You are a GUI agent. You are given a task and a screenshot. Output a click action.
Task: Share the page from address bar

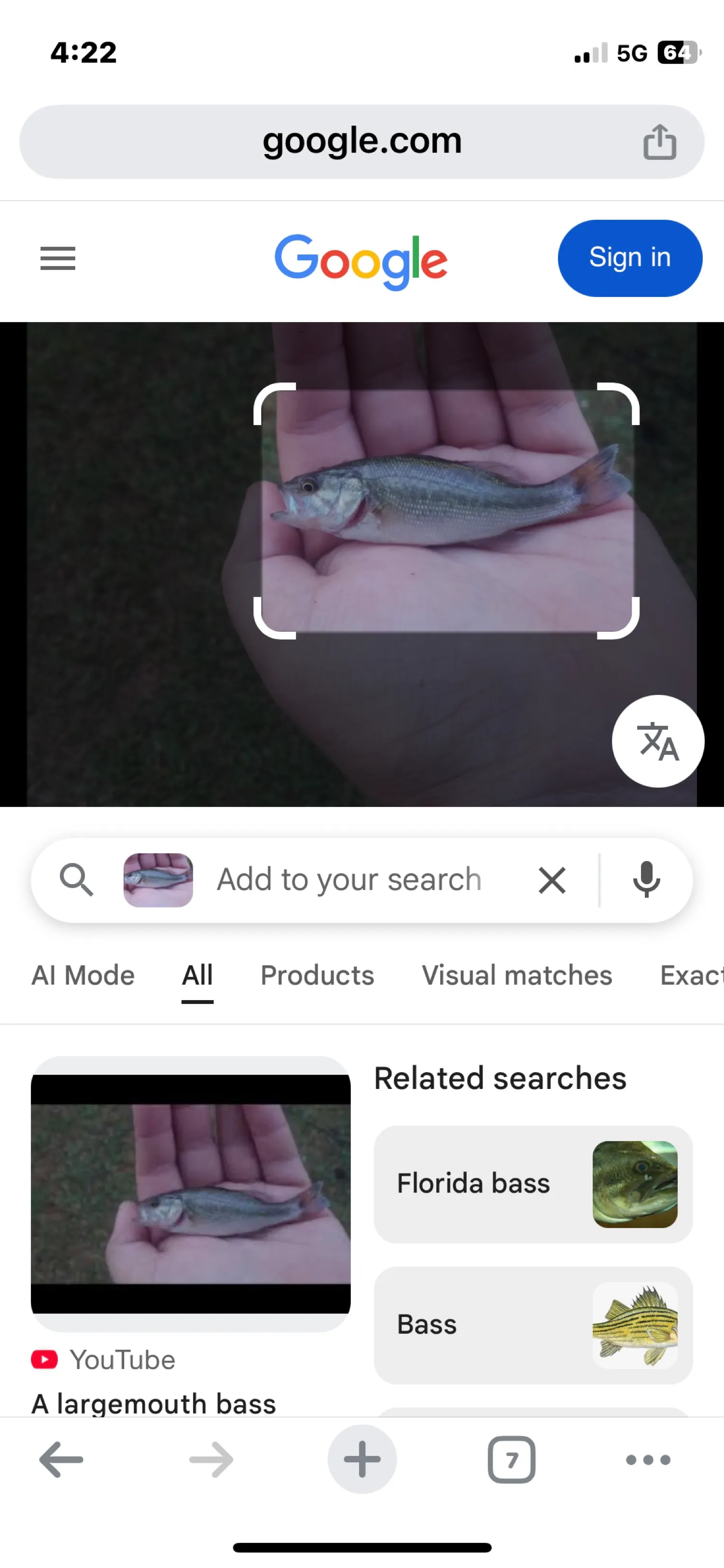(x=659, y=142)
